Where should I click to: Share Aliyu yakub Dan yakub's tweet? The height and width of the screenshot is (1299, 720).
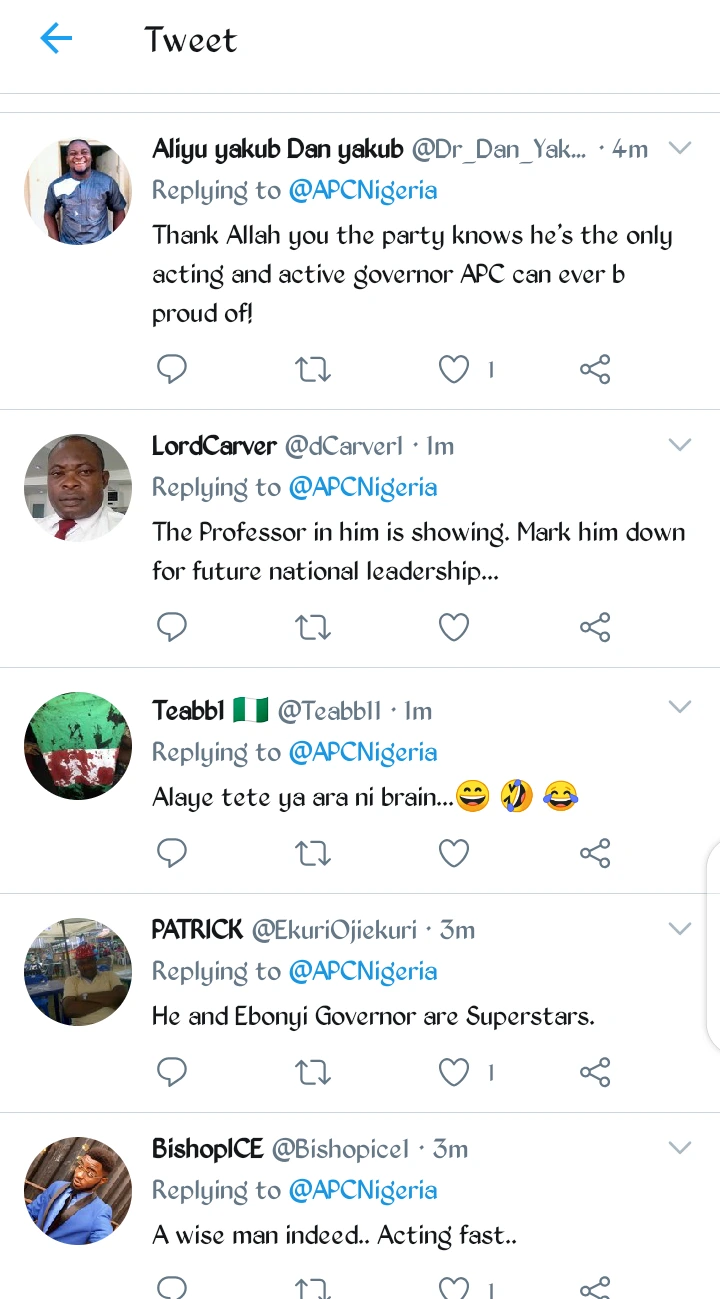pyautogui.click(x=595, y=370)
